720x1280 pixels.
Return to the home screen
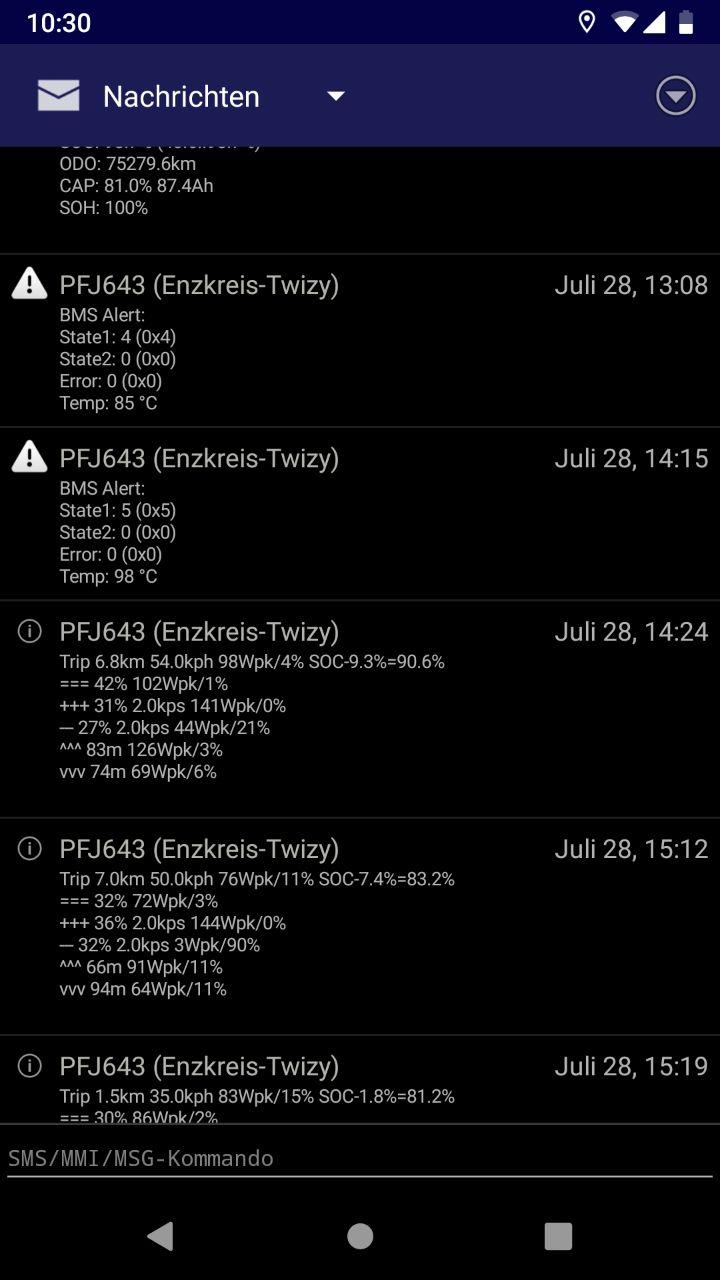click(x=360, y=1236)
